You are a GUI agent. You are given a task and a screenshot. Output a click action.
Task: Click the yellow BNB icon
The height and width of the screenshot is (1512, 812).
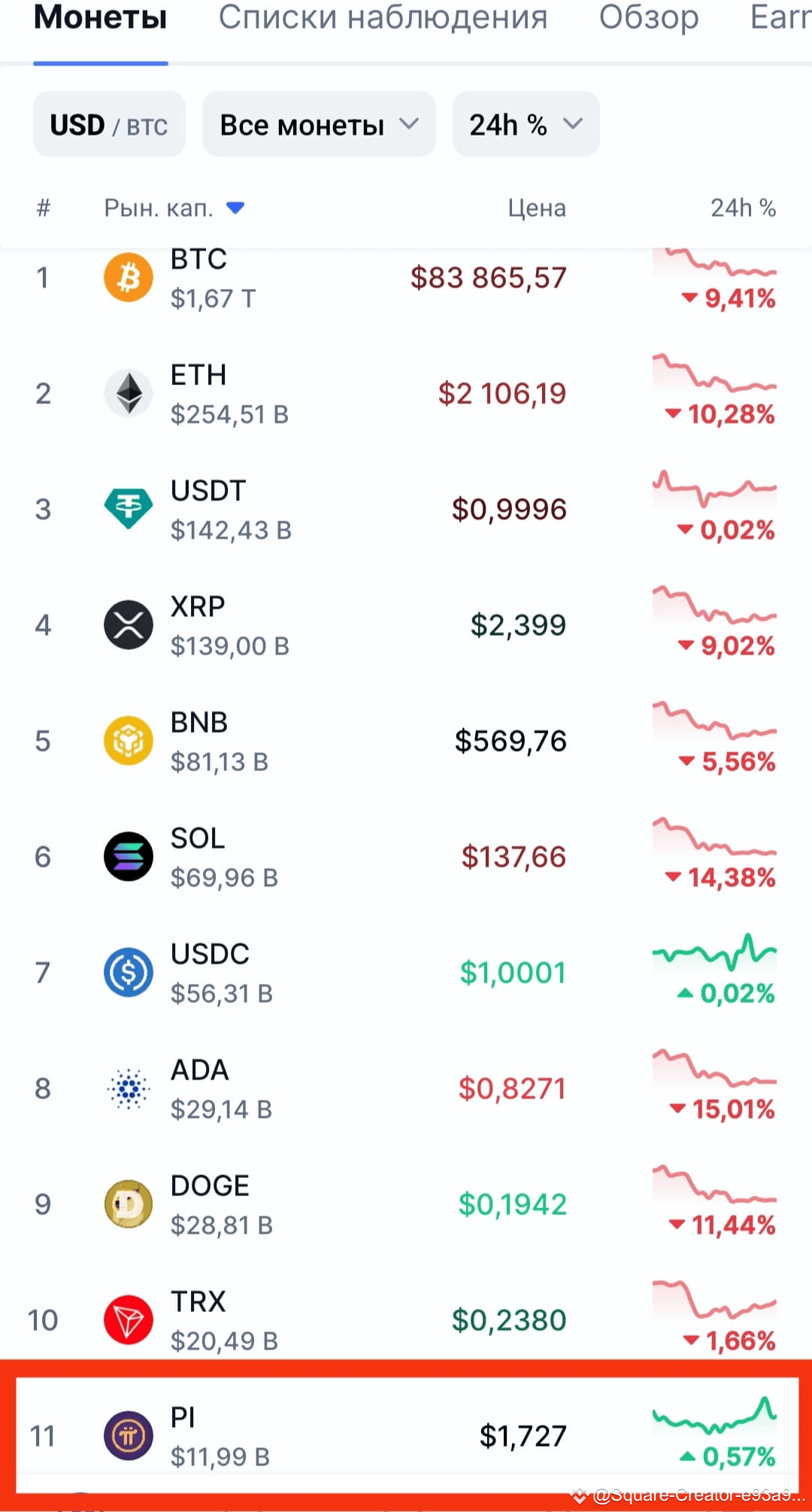click(x=128, y=740)
